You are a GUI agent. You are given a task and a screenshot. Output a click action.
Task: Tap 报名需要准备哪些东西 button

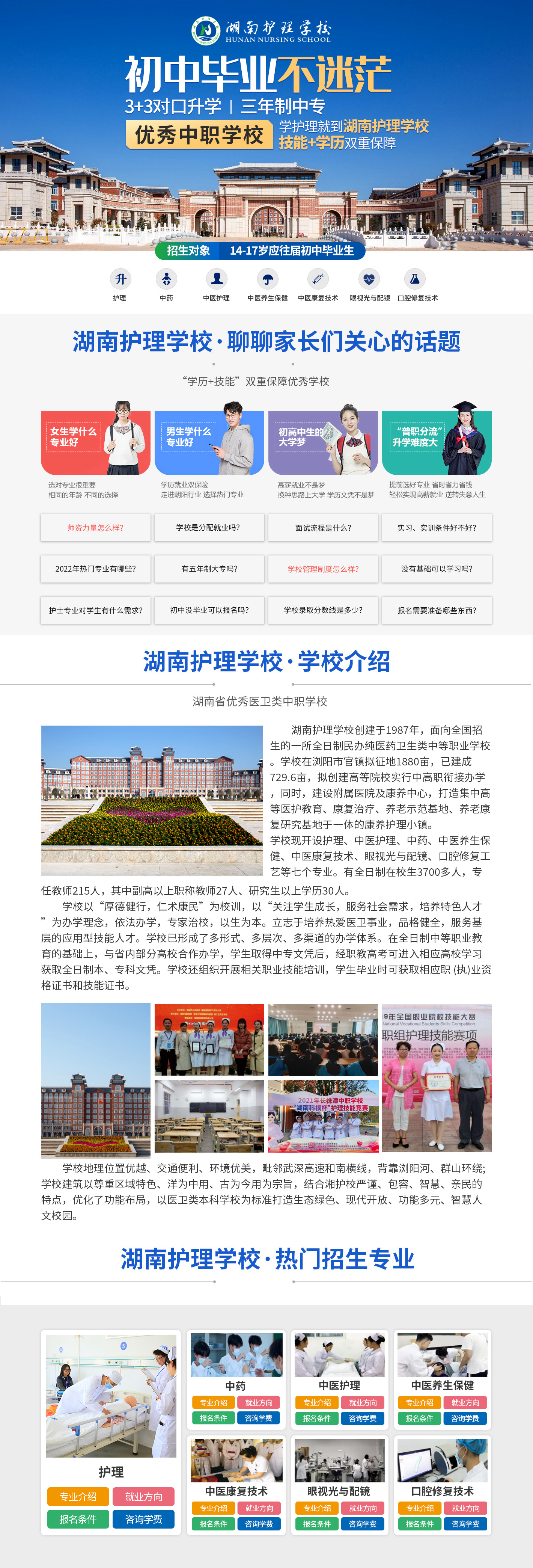436,610
